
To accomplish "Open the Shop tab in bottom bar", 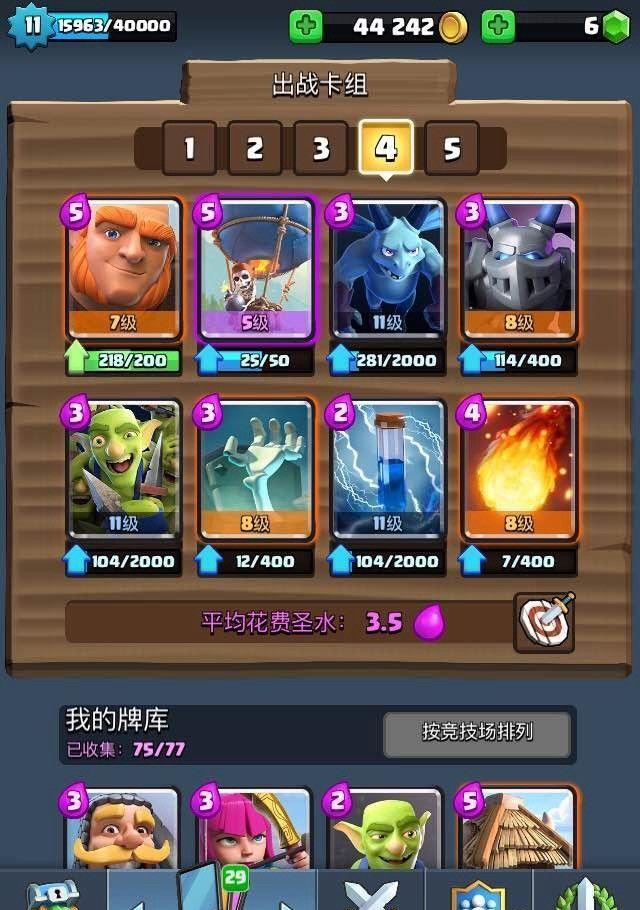I will pyautogui.click(x=50, y=892).
